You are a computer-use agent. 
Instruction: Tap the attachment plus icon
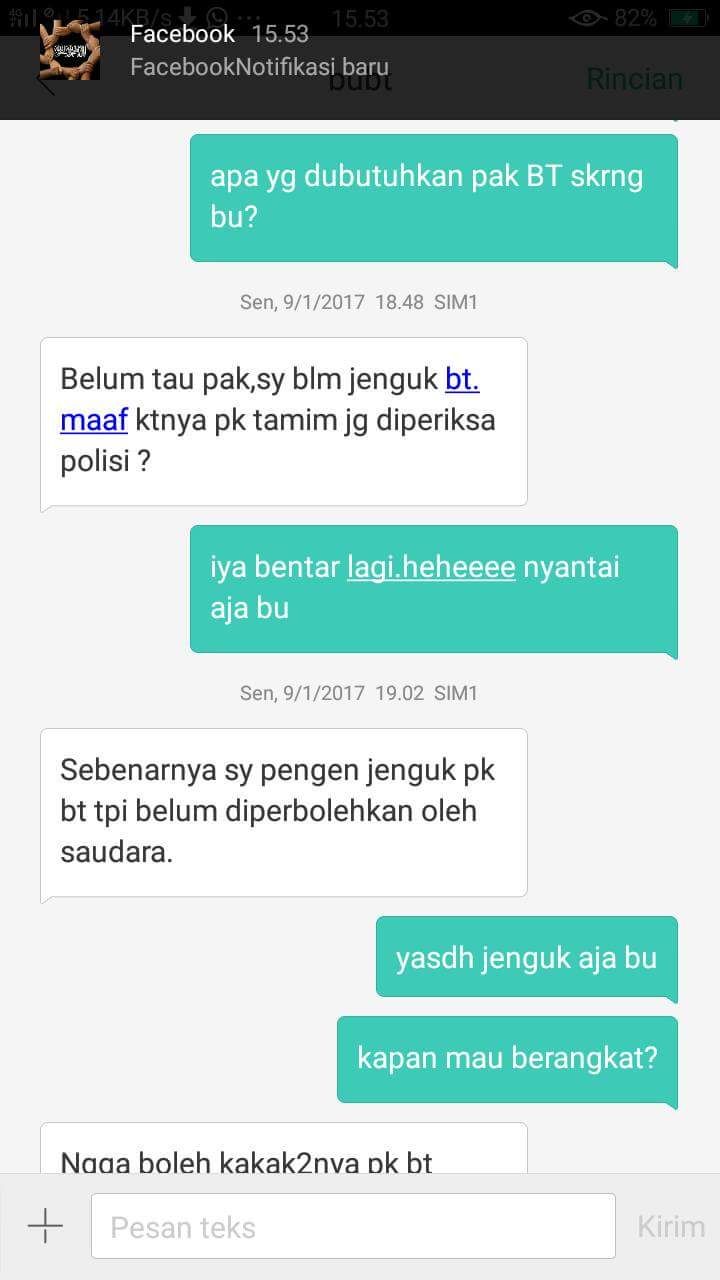click(x=46, y=1226)
